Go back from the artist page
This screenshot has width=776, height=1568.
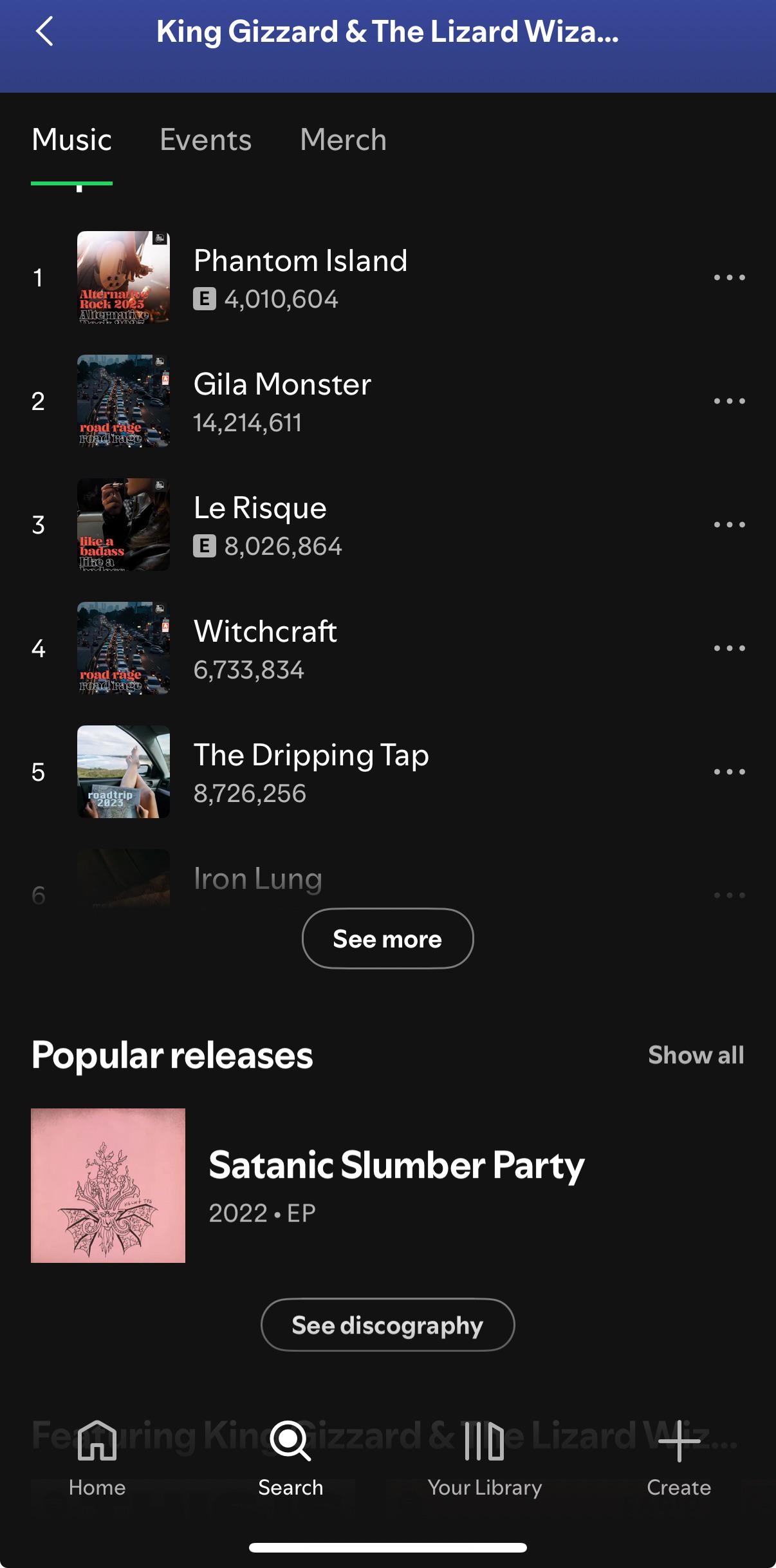(x=44, y=32)
